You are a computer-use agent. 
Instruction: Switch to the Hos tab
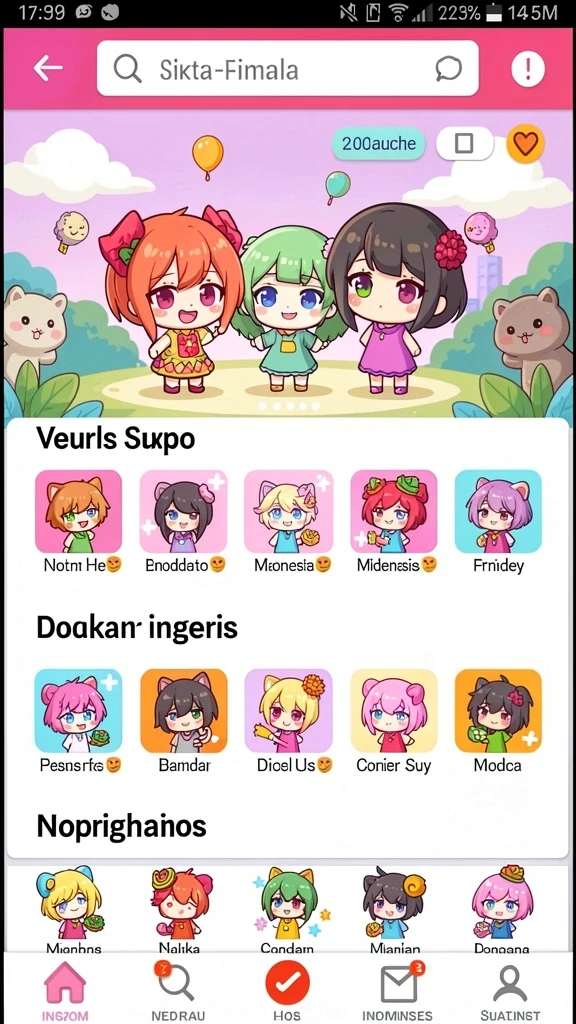click(x=287, y=989)
